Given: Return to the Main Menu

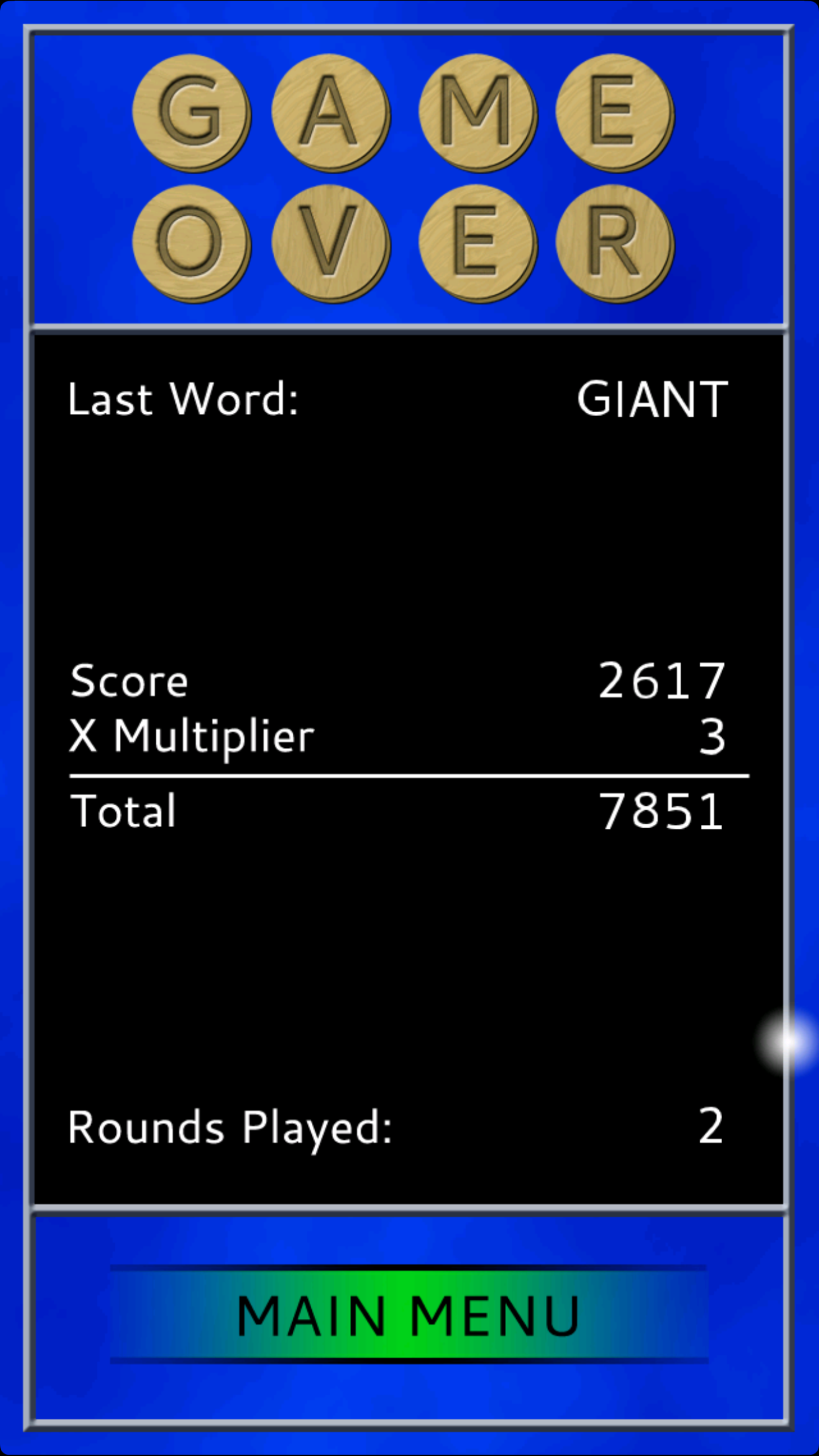Looking at the screenshot, I should [409, 1315].
